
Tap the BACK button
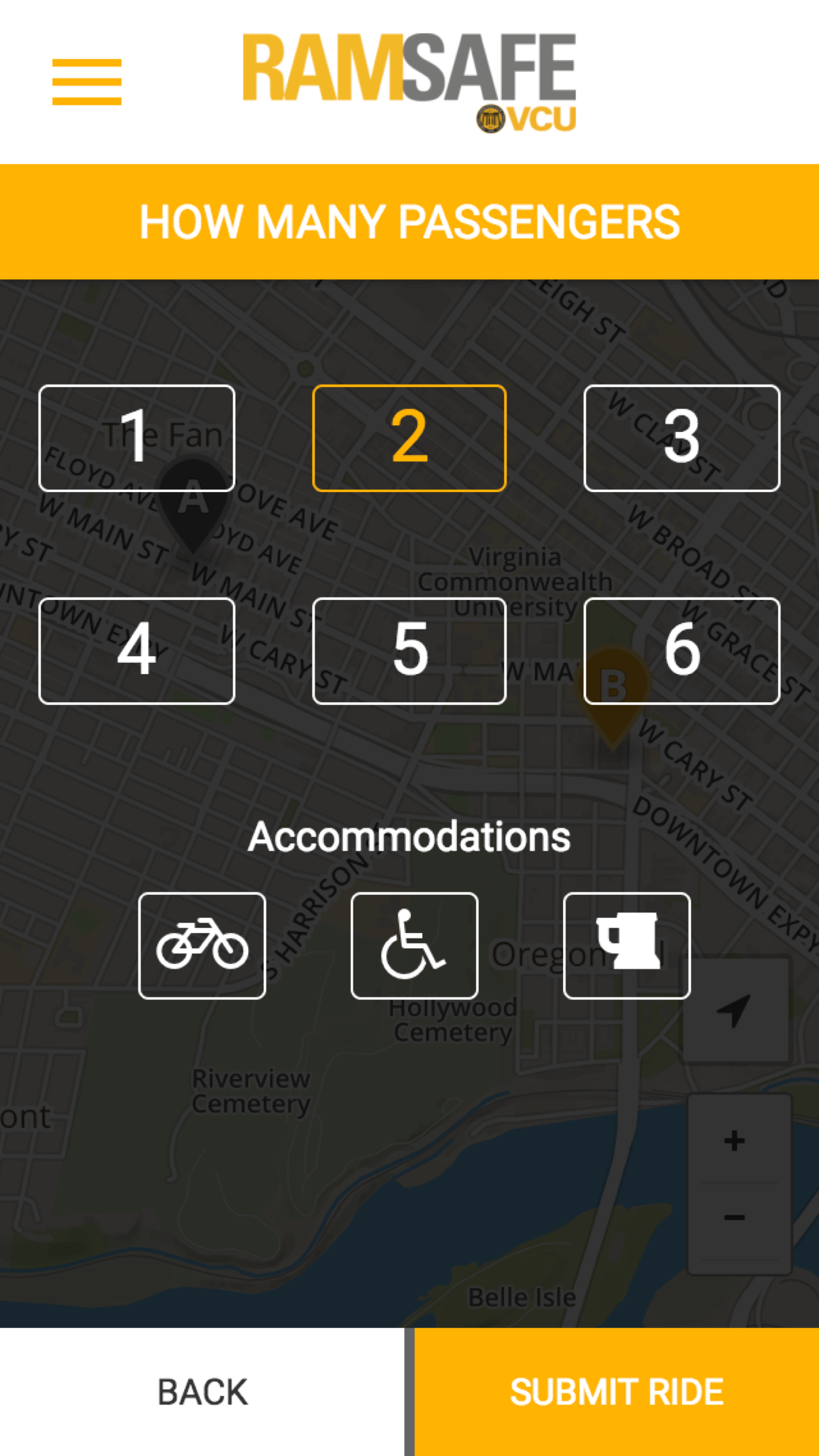(x=202, y=1392)
